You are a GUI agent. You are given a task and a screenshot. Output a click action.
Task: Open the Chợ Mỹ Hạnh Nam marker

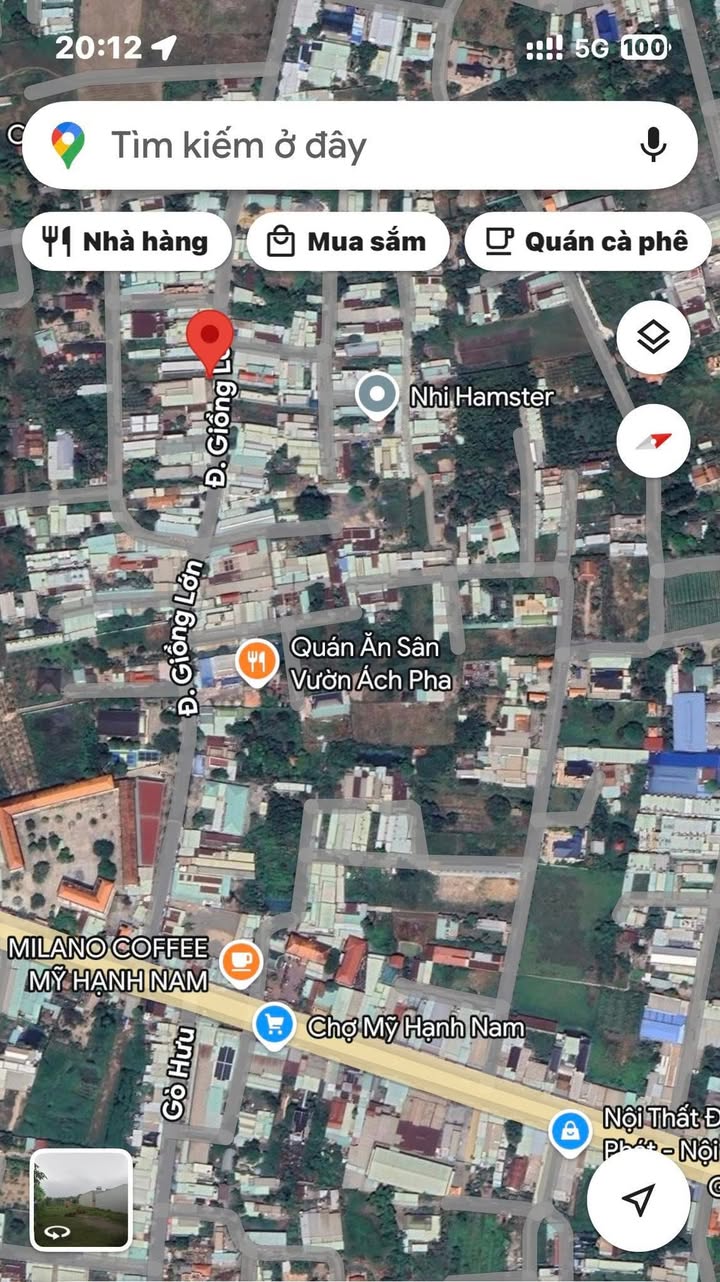coord(272,1026)
